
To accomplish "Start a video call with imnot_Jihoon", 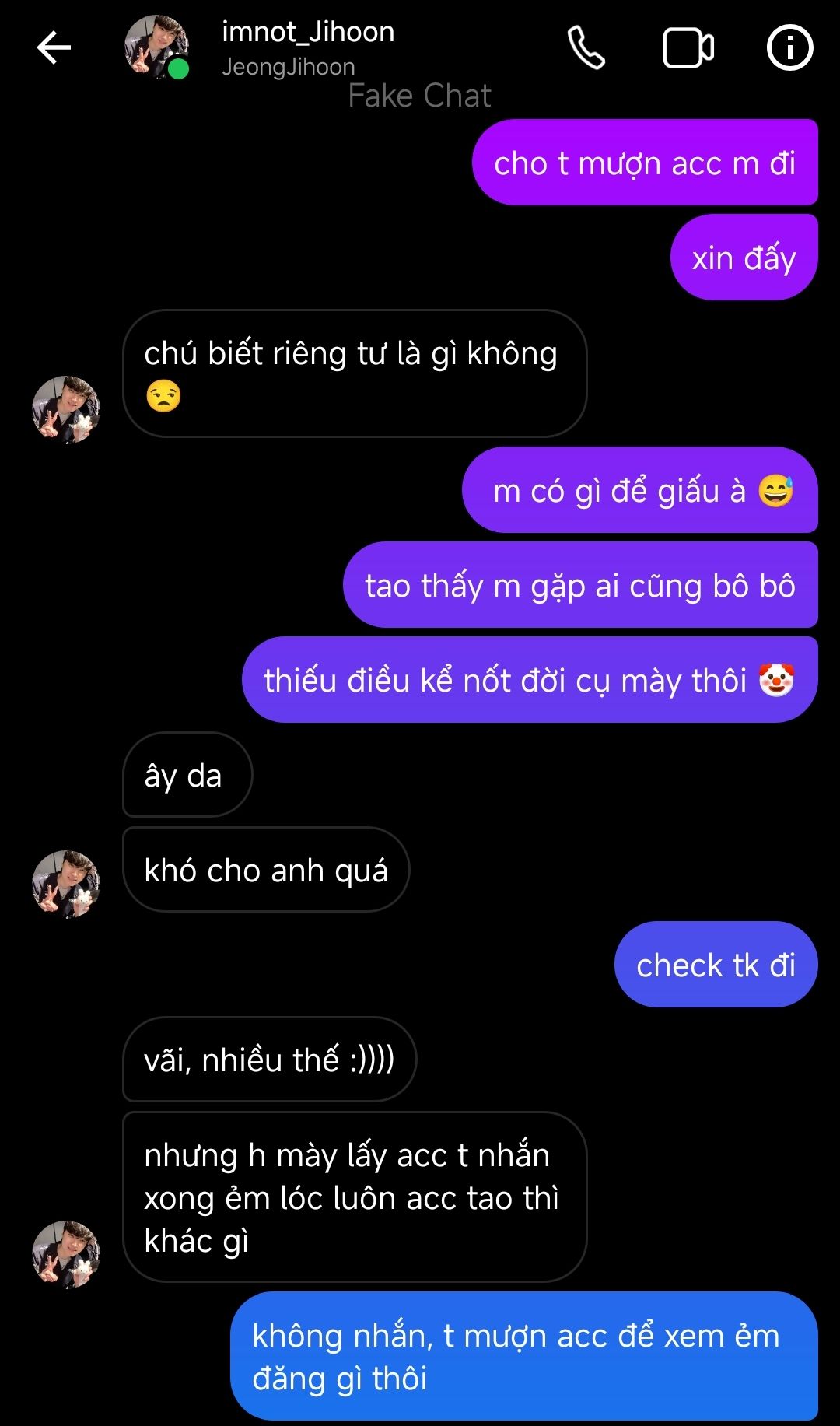I will pos(688,48).
